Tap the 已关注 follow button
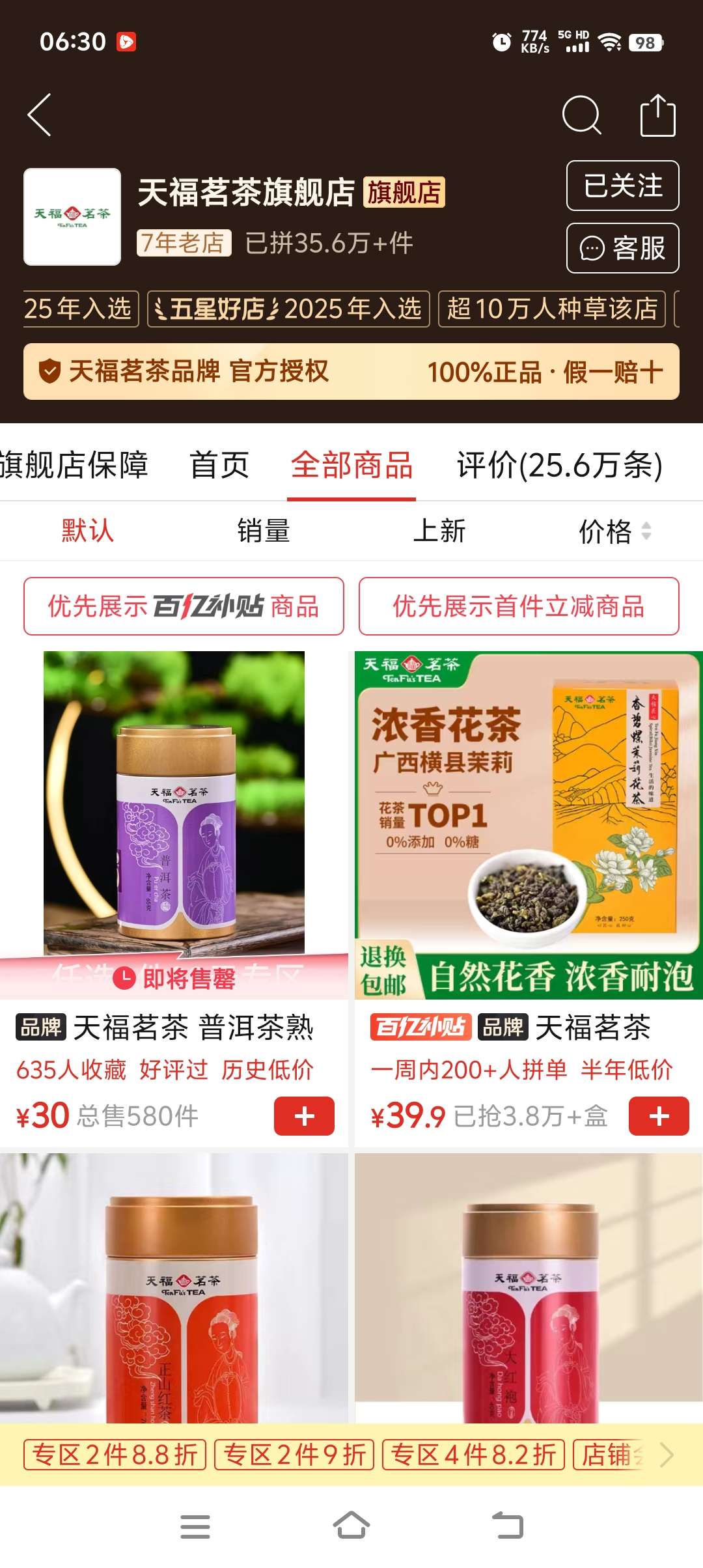Image resolution: width=703 pixels, height=1568 pixels. [x=622, y=186]
